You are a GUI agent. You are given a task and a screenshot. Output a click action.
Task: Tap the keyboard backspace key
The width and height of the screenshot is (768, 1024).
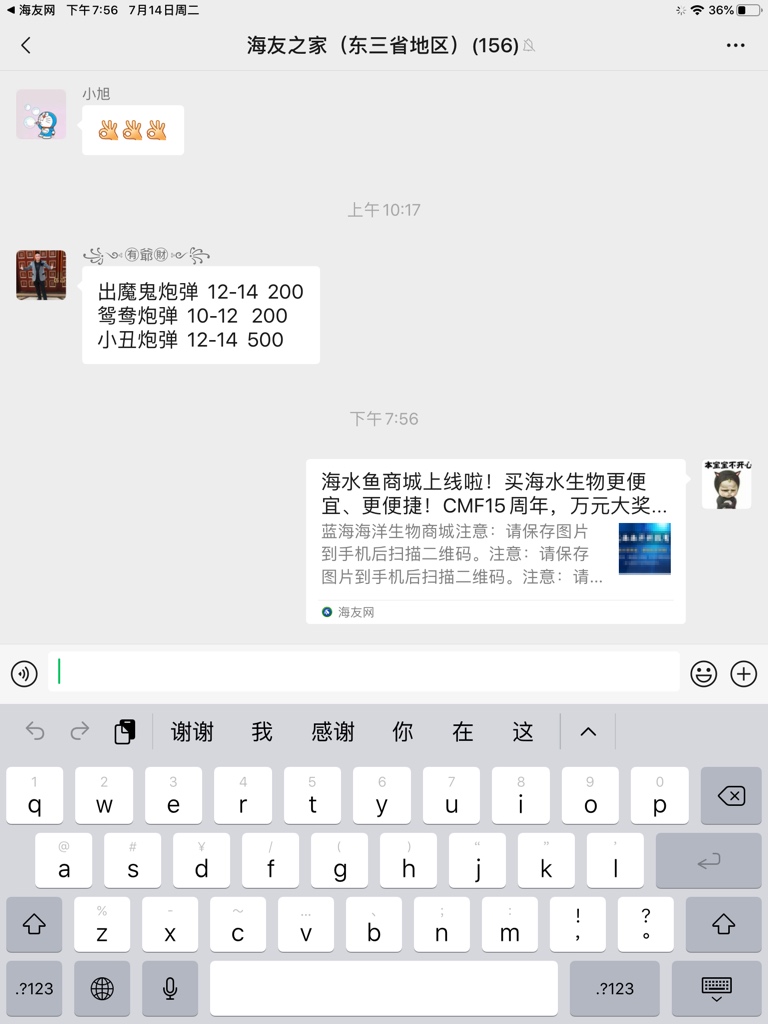(x=731, y=796)
